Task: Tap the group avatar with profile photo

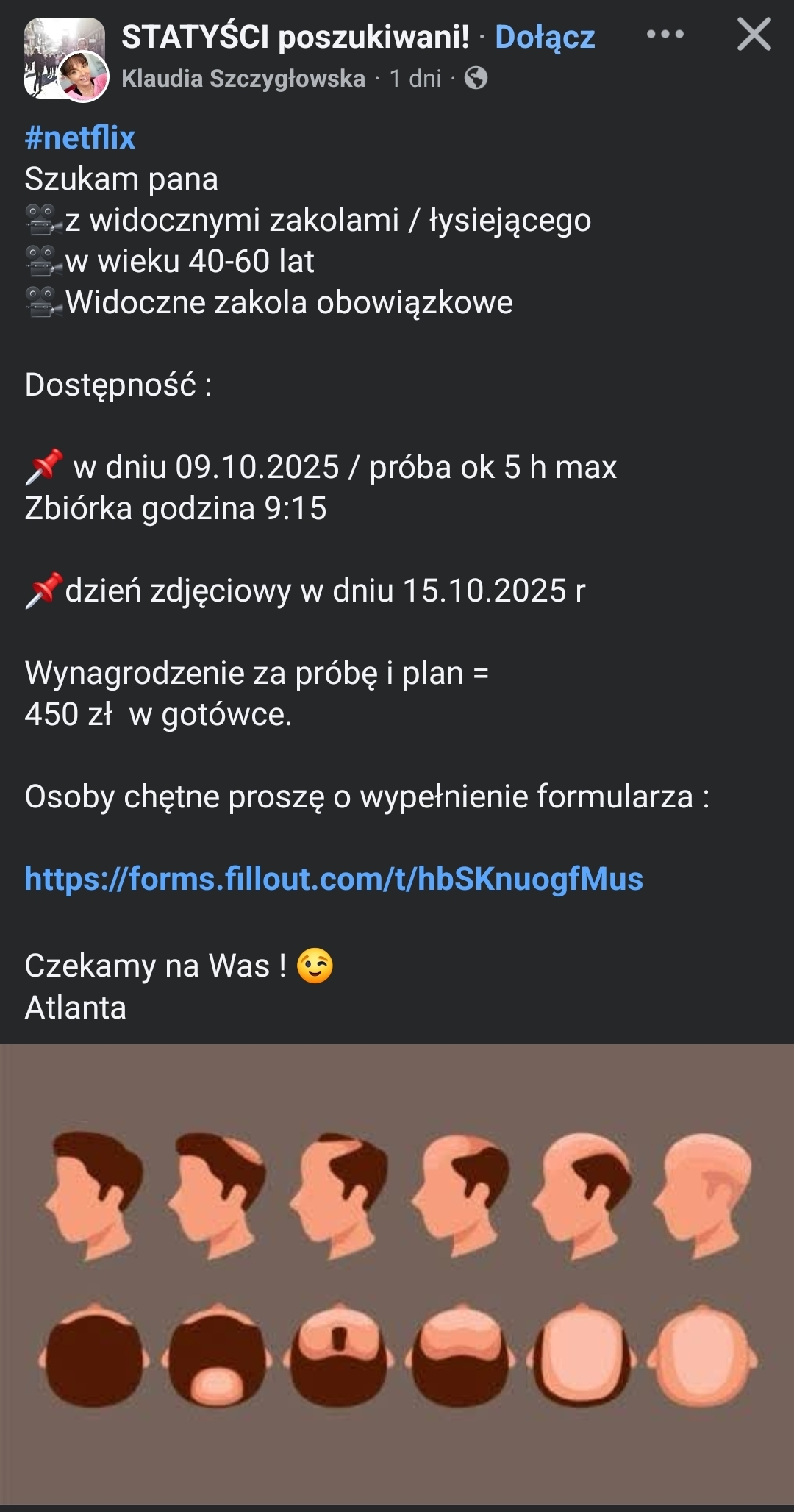Action: pyautogui.click(x=65, y=59)
